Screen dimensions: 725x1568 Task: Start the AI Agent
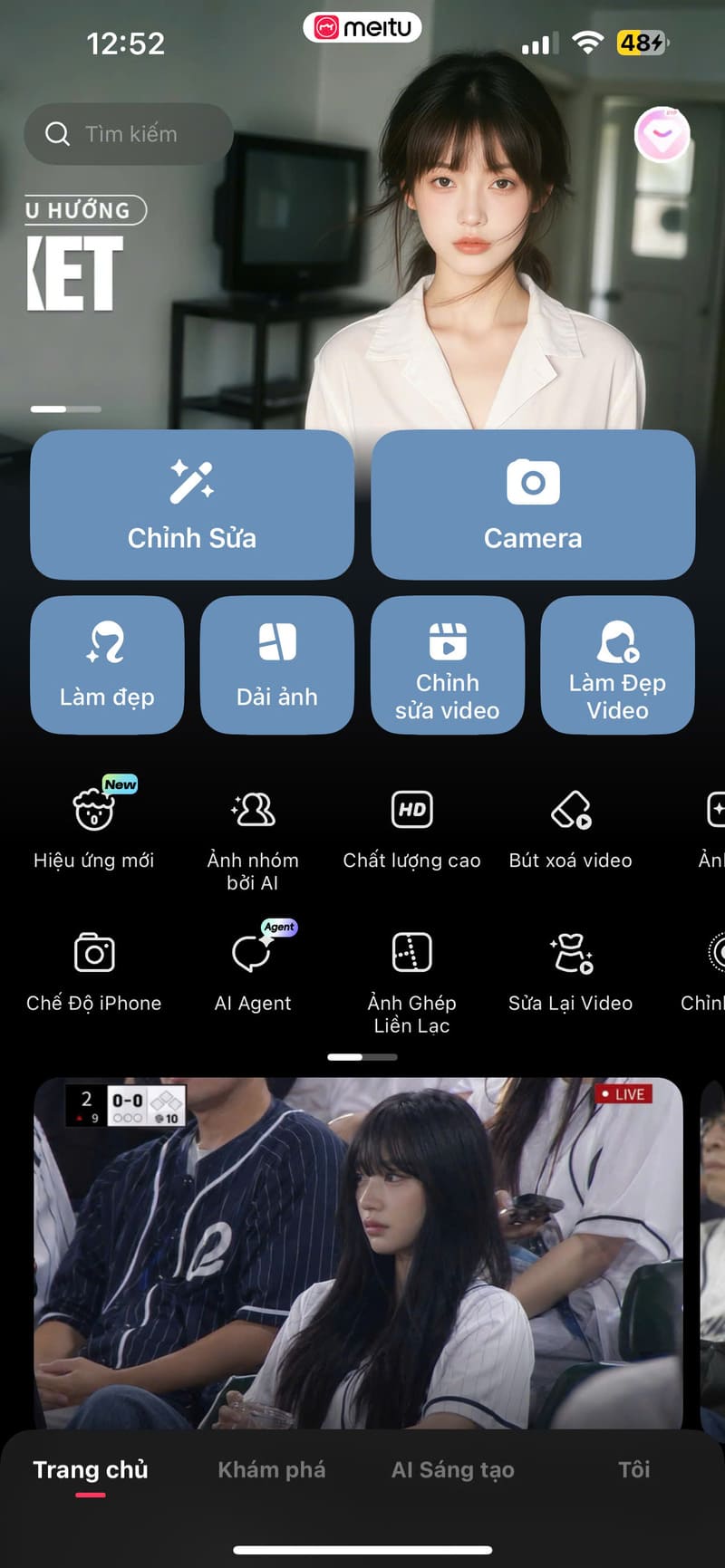point(253,967)
